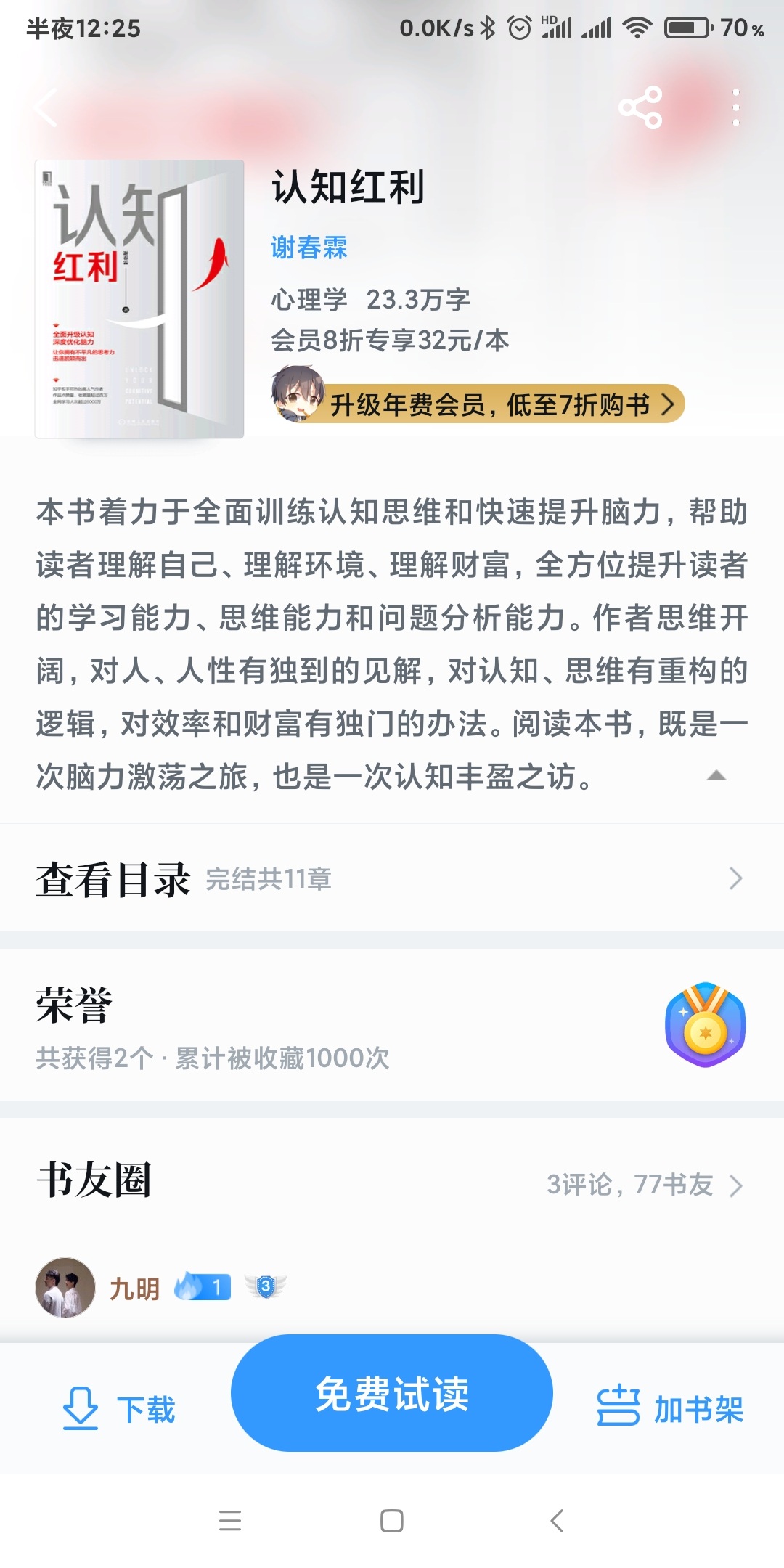Open recent apps from the navigation bar
784x1568 pixels.
pyautogui.click(x=230, y=1521)
